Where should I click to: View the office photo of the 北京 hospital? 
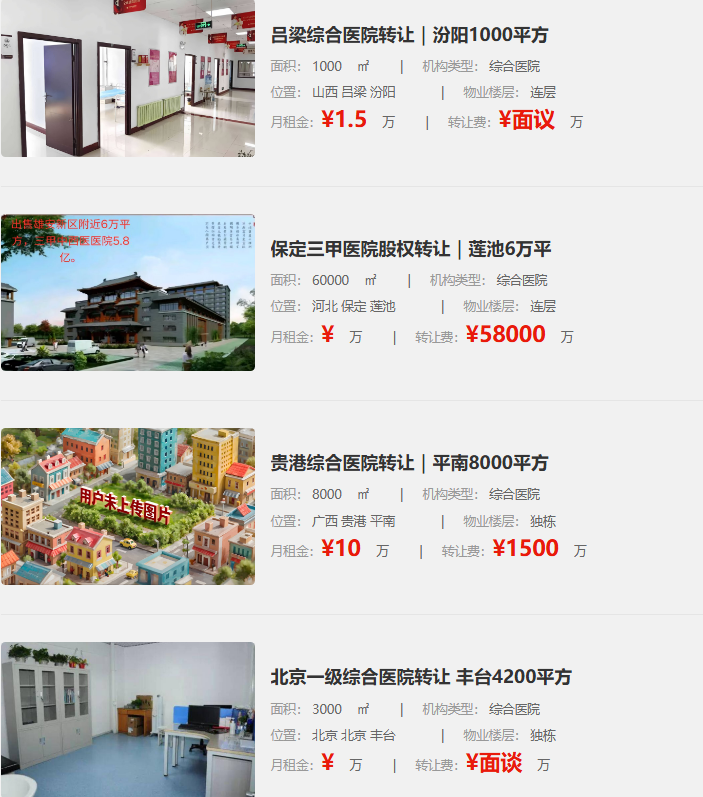point(127,719)
